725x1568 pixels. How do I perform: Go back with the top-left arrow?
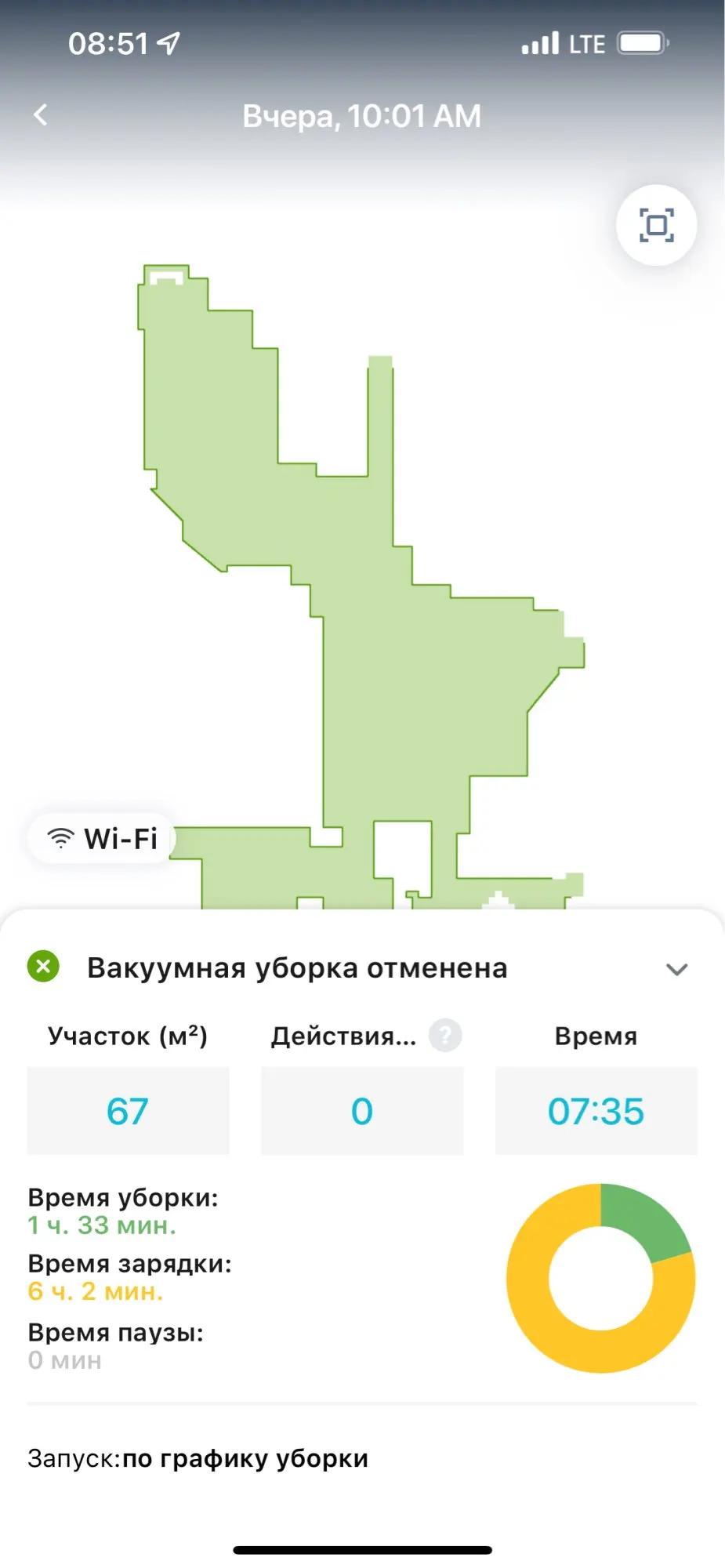point(41,115)
